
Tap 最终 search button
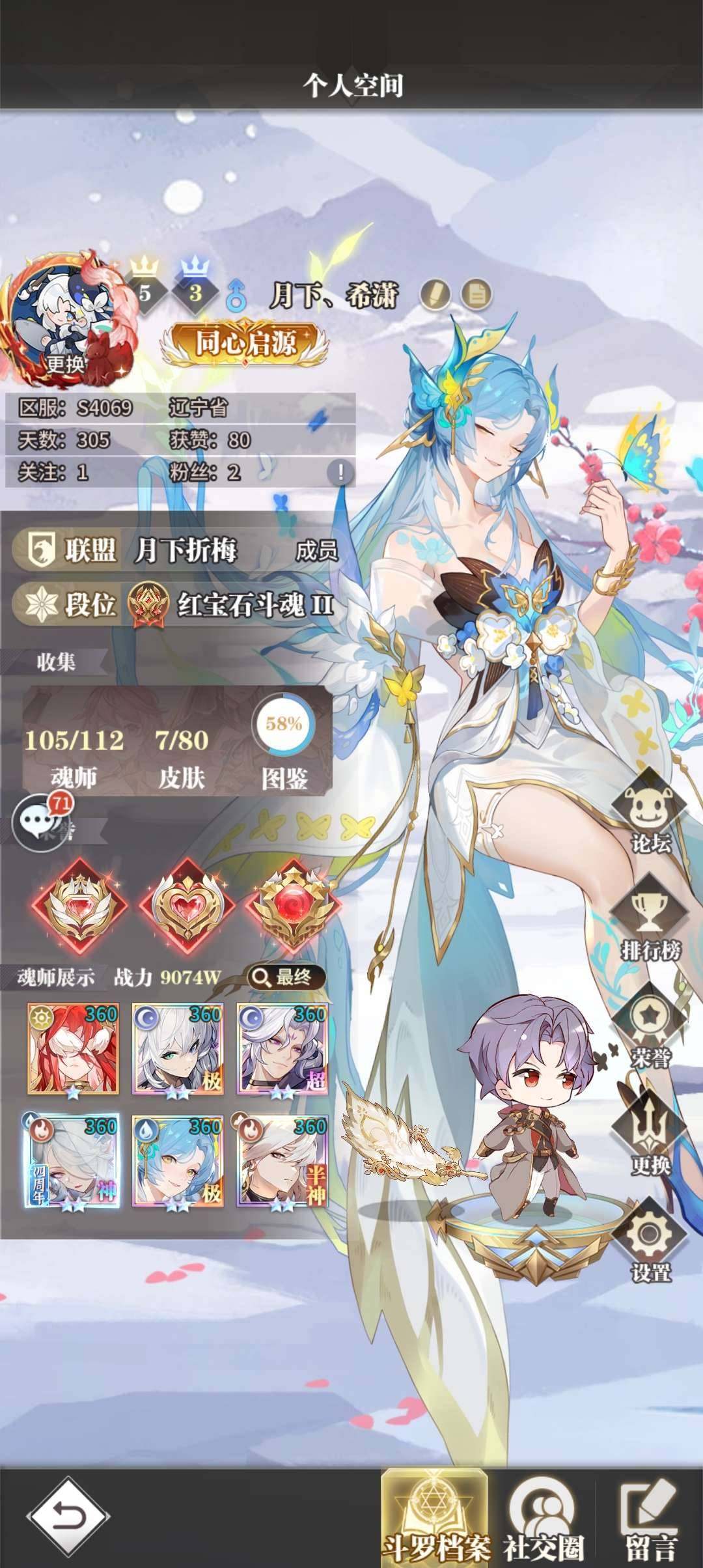click(286, 977)
